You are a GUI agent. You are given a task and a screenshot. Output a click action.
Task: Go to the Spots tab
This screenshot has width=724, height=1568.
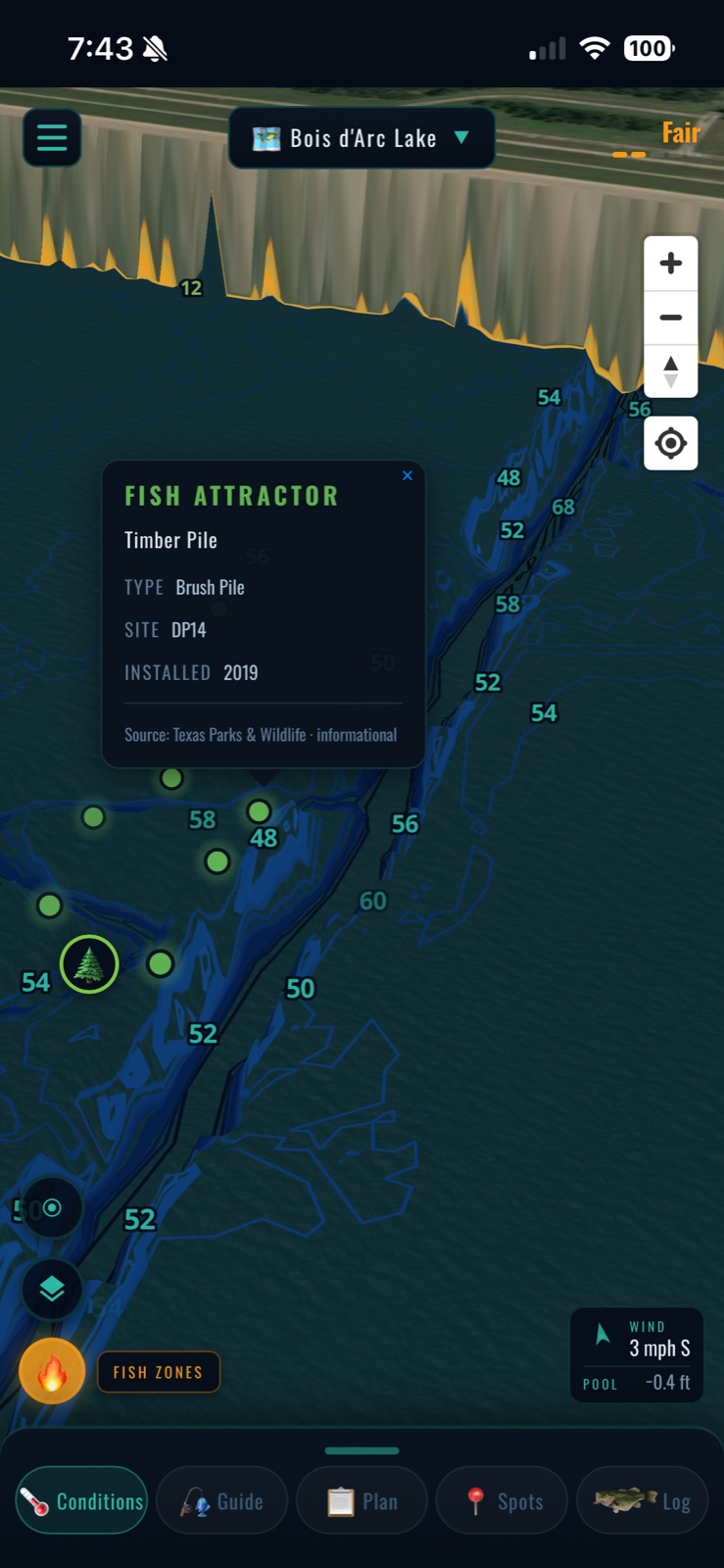click(502, 1500)
